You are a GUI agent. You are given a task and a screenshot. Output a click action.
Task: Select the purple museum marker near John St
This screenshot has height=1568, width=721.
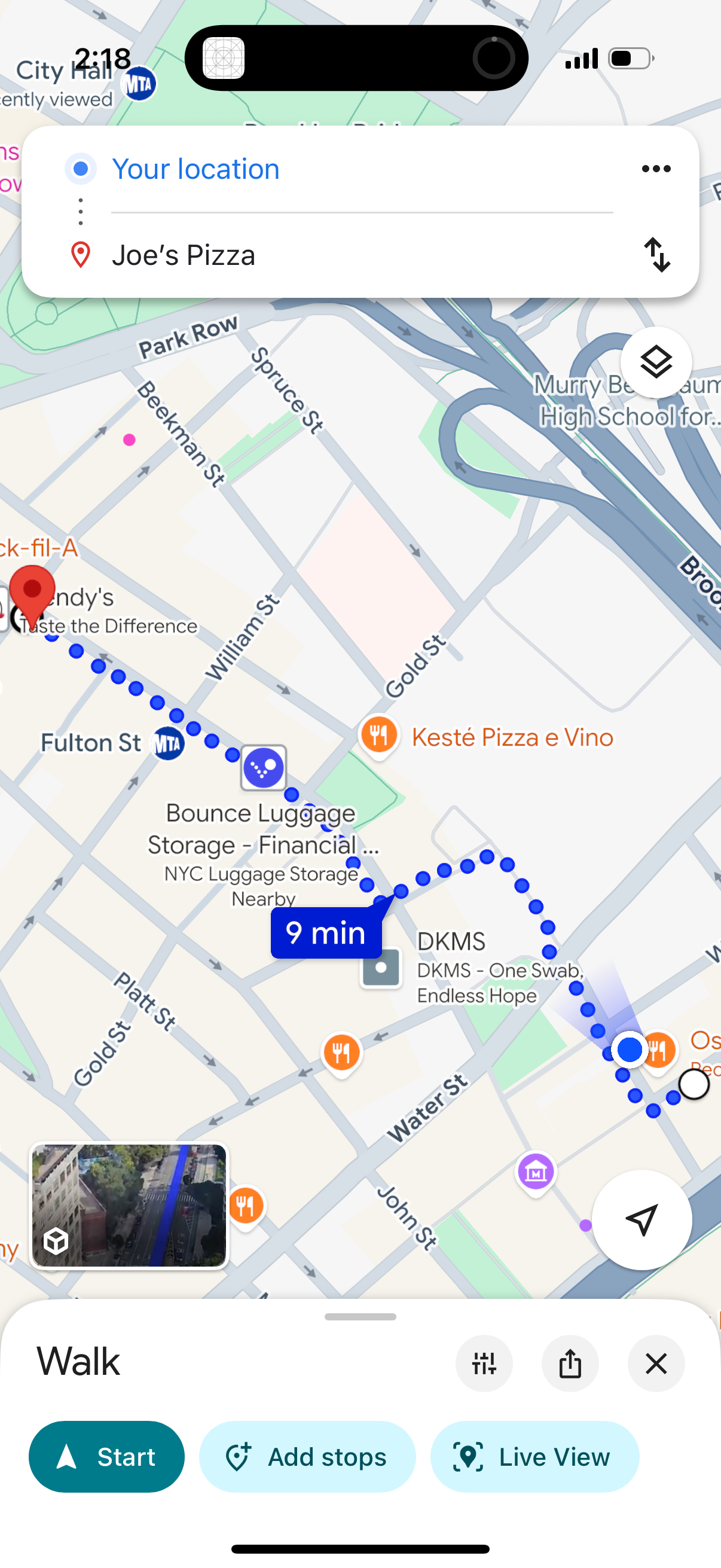coord(536,1169)
